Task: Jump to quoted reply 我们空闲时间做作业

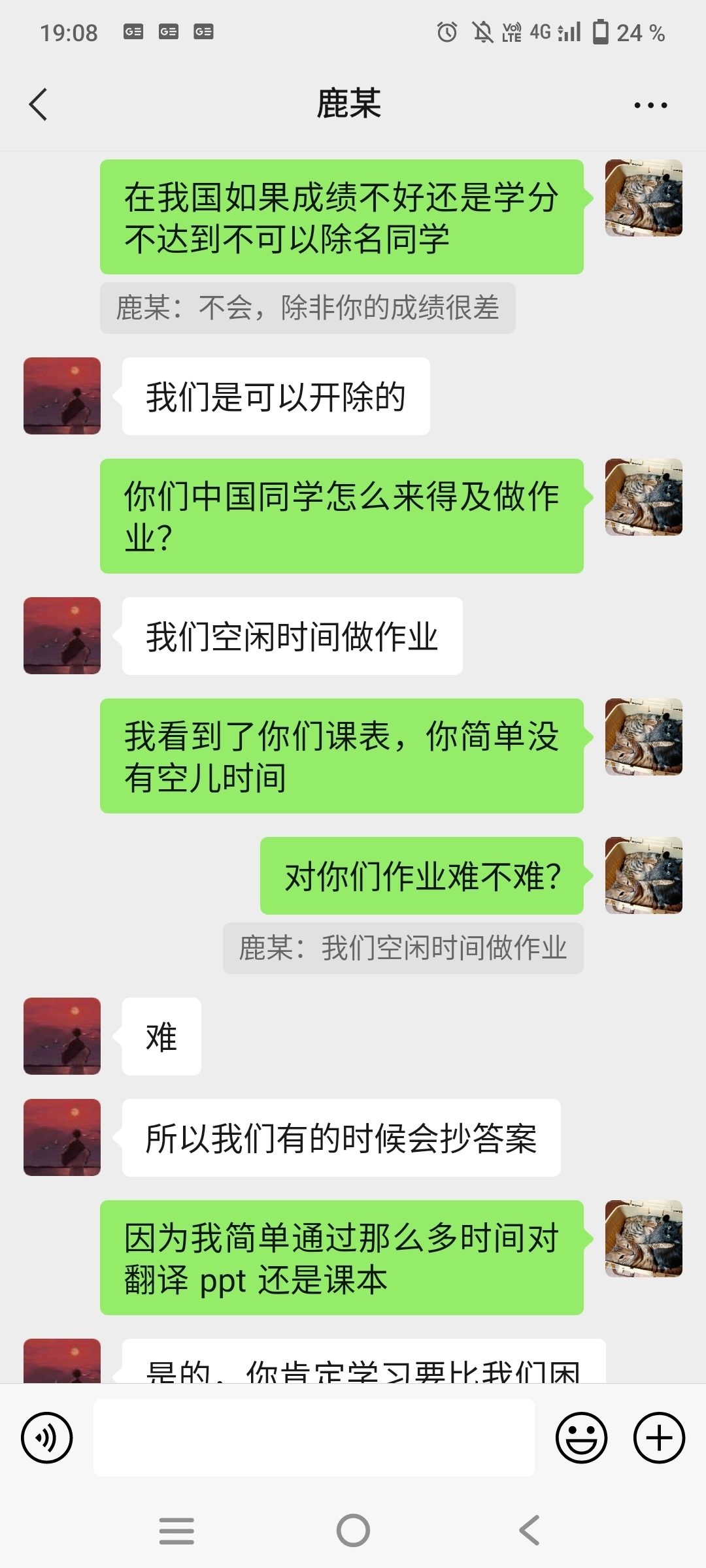Action: 403,948
